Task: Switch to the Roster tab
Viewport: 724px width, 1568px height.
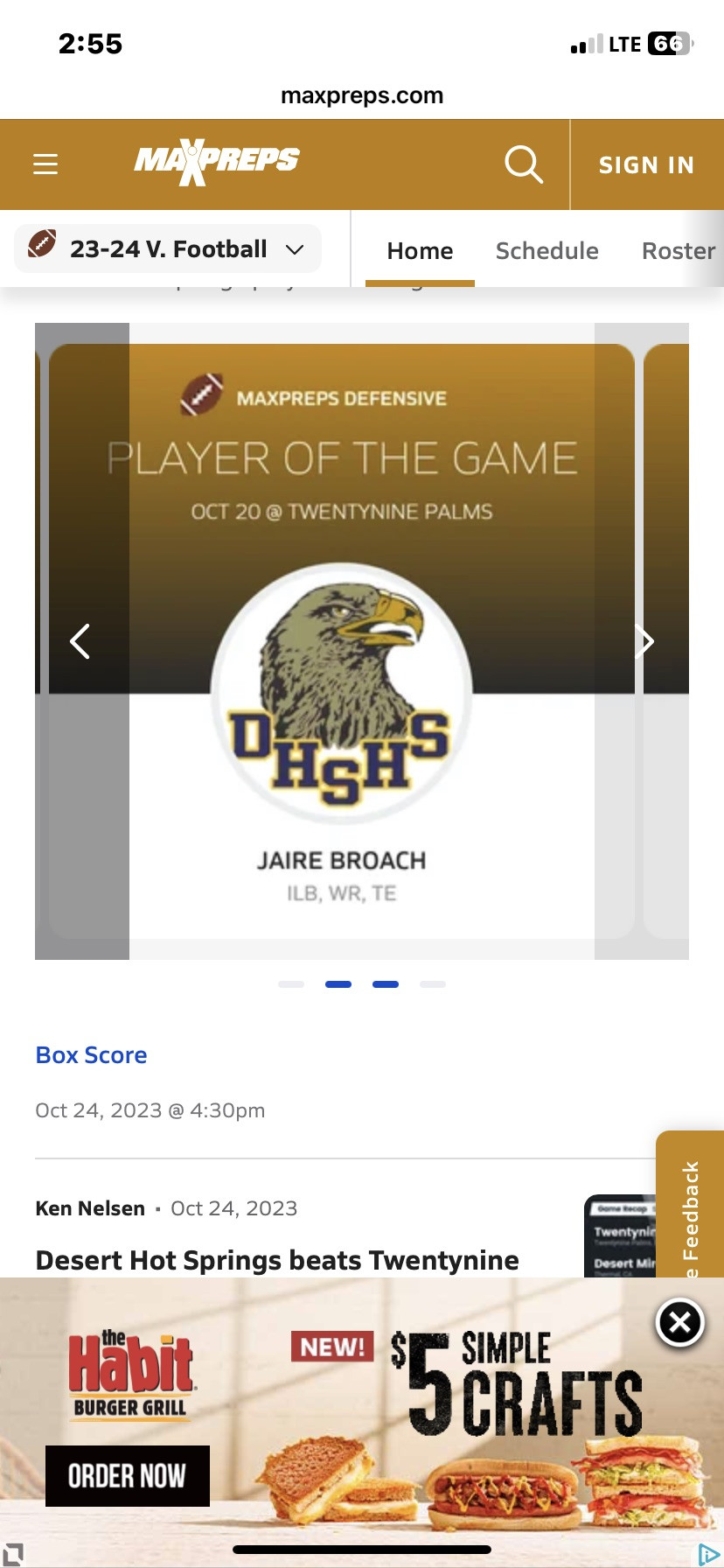Action: point(679,251)
